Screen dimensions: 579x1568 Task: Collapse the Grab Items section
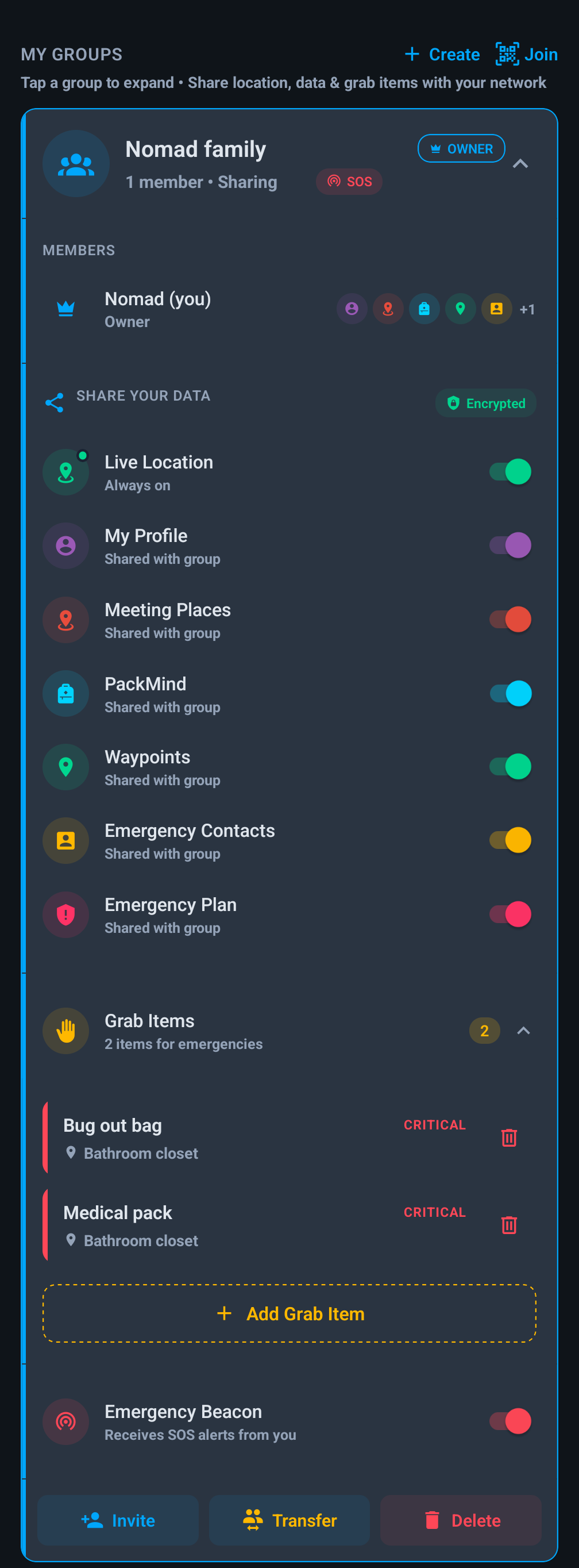coord(524,1031)
